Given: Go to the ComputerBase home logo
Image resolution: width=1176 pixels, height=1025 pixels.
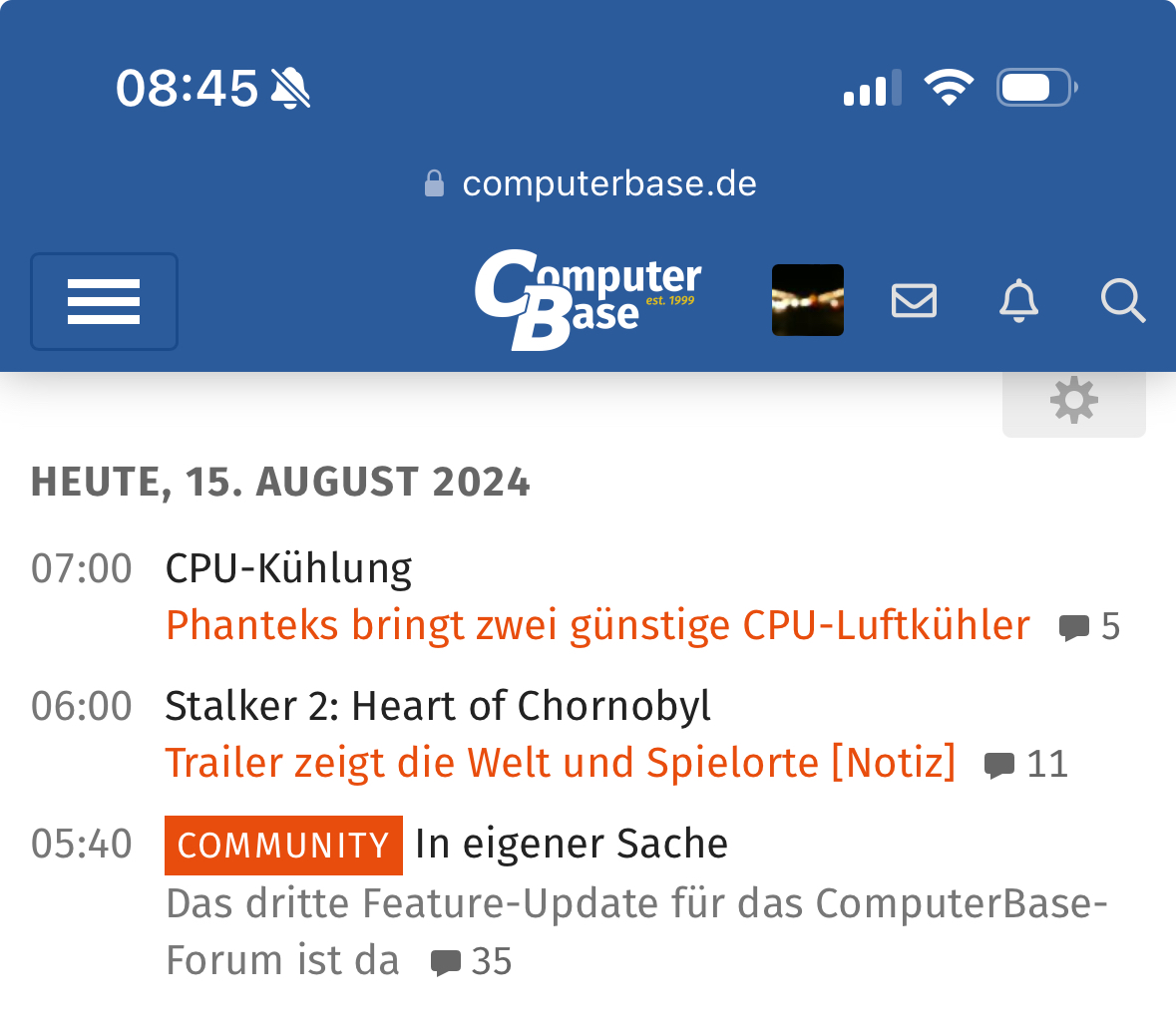Looking at the screenshot, I should 588,299.
